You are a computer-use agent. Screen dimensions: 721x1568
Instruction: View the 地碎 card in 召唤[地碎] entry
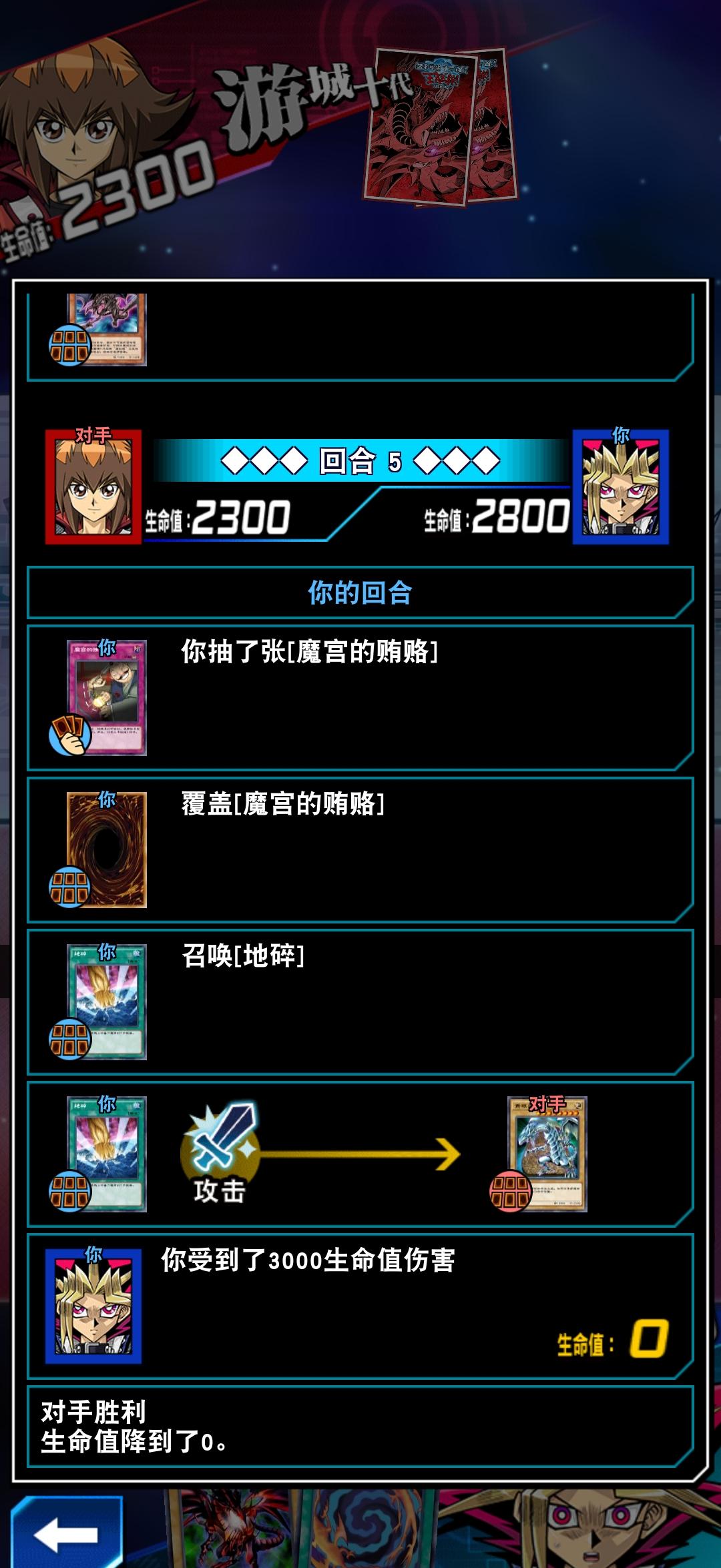click(106, 1002)
